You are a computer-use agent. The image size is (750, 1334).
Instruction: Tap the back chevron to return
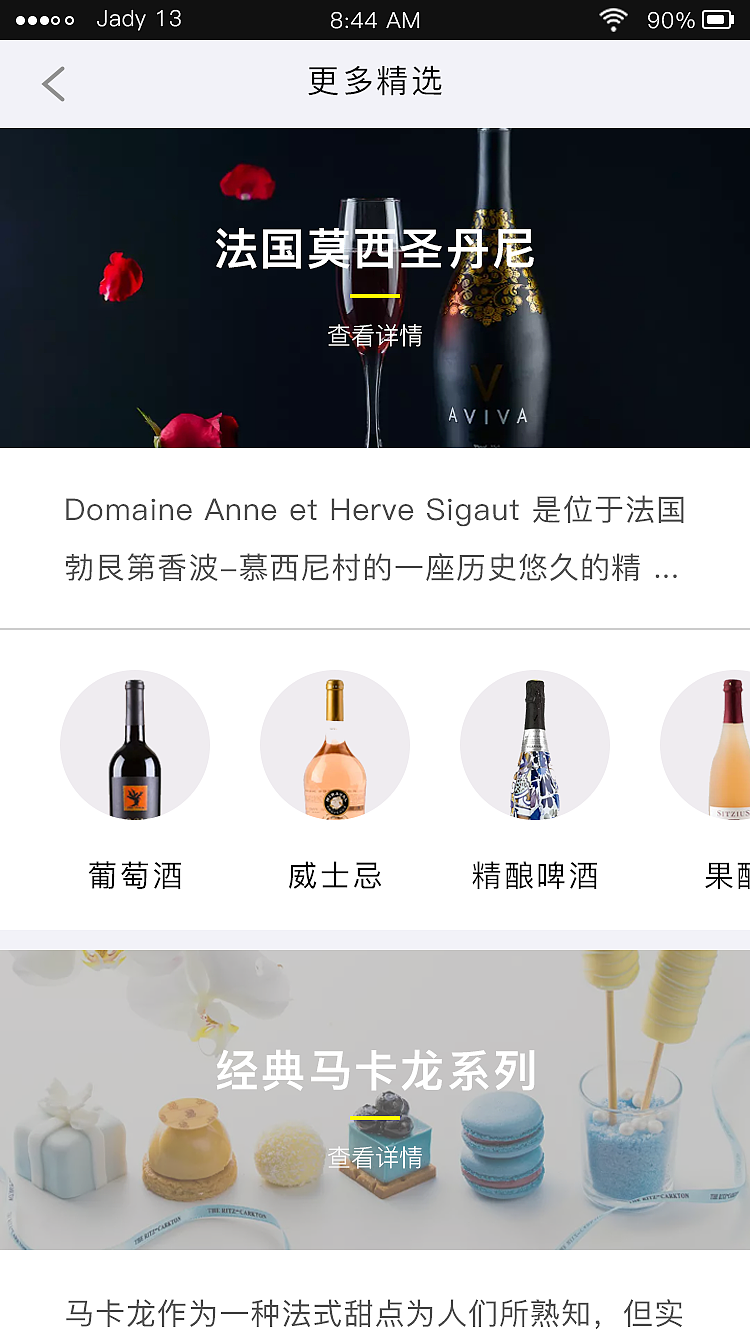pyautogui.click(x=52, y=84)
